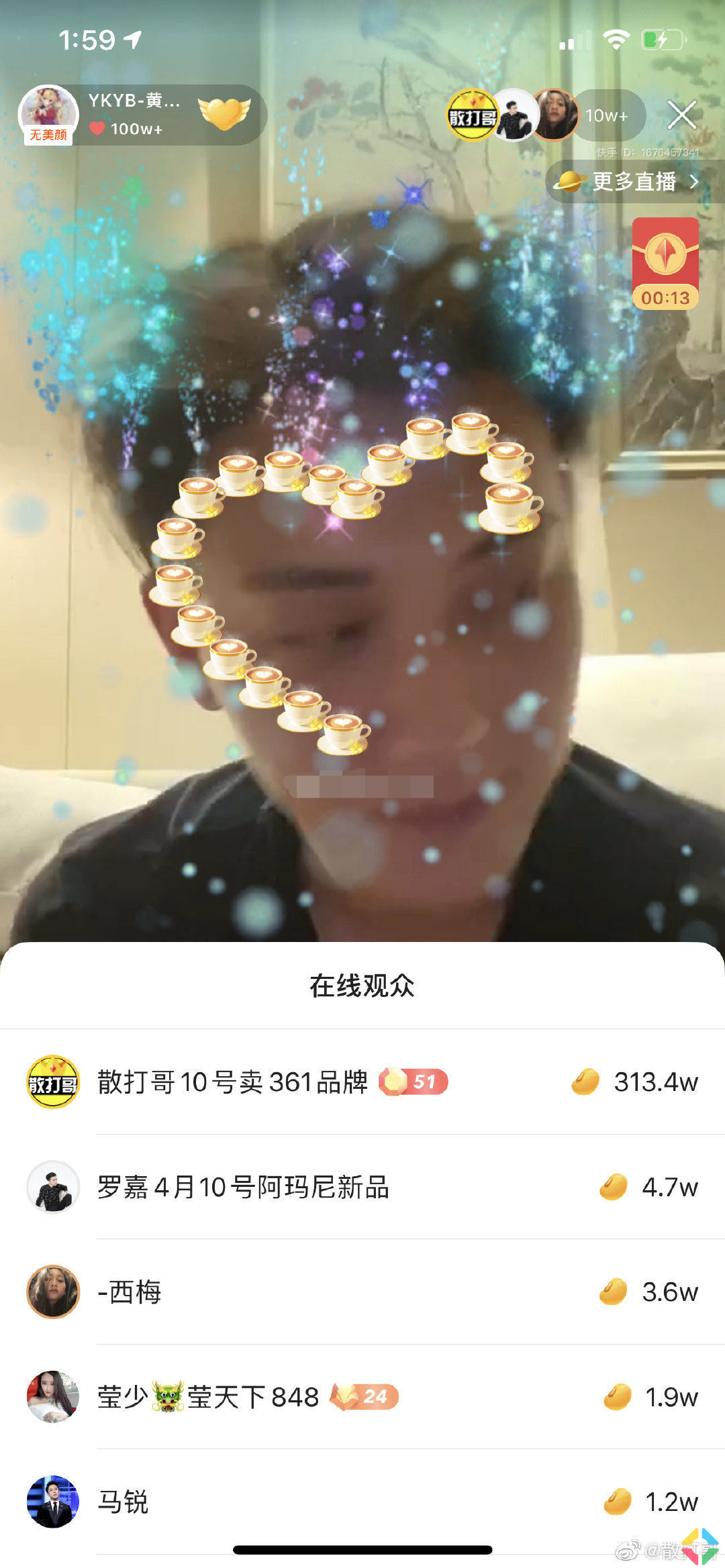Follow the streamer via winged heart button
The width and height of the screenshot is (725, 1568).
pos(224,114)
